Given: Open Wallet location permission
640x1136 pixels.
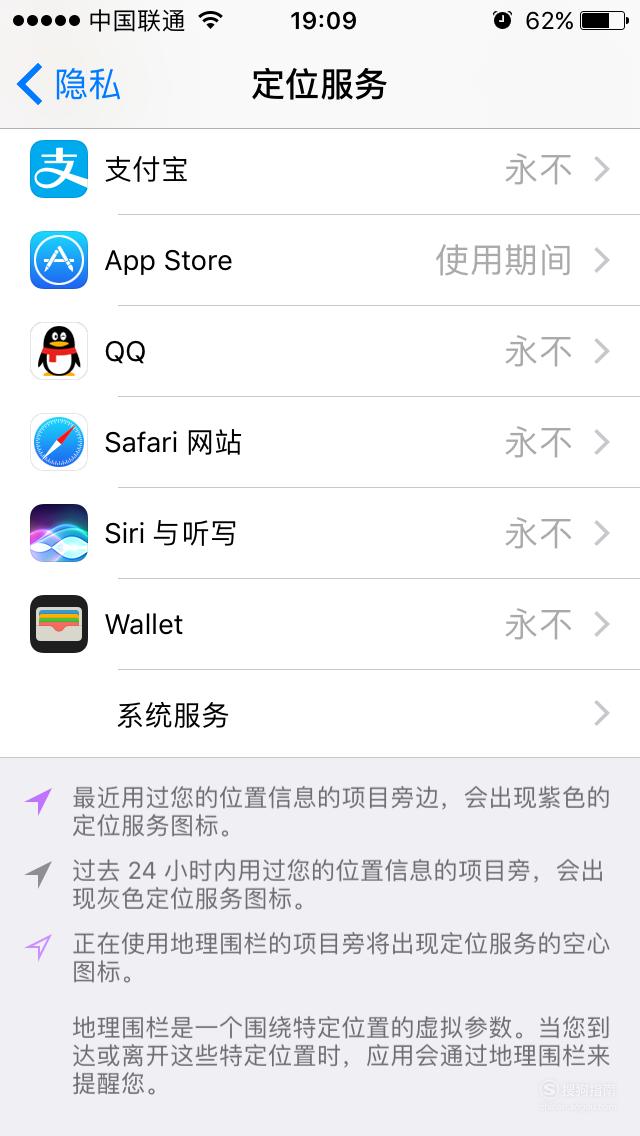Looking at the screenshot, I should [320, 624].
